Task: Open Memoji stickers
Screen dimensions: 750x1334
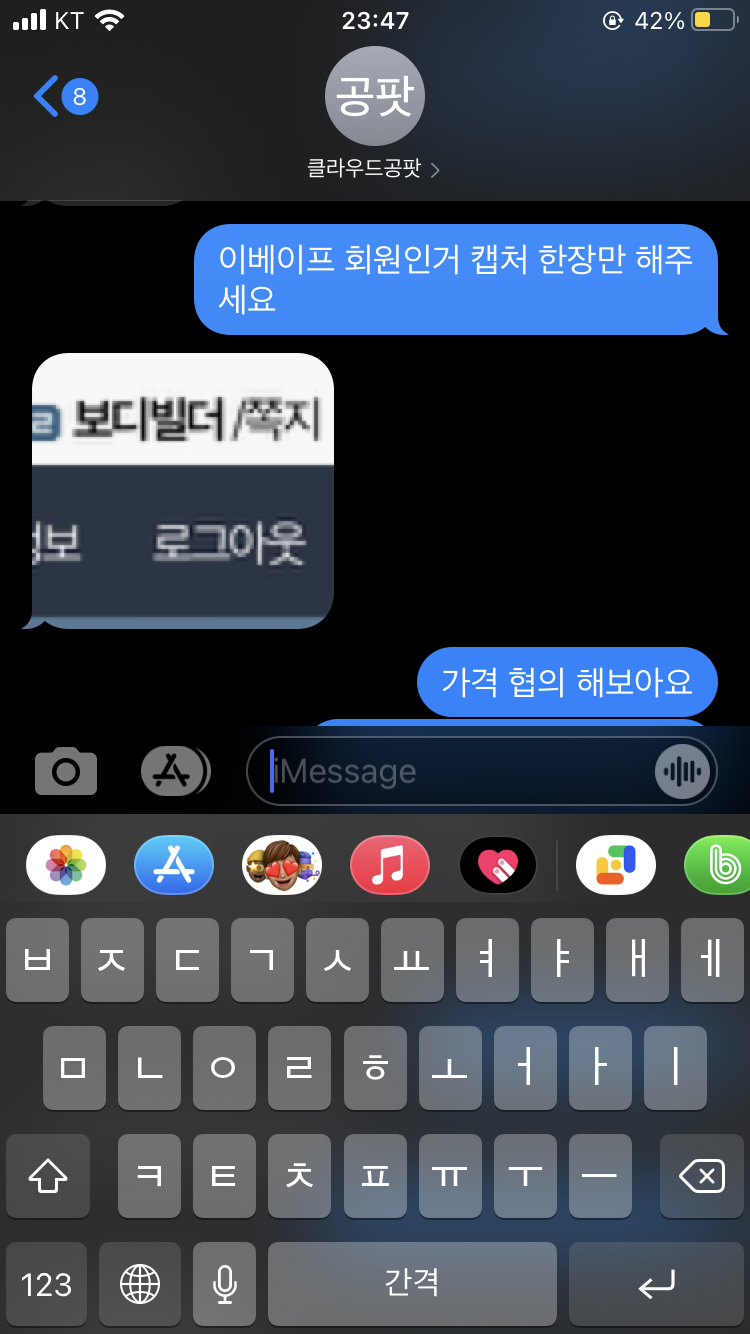Action: tap(282, 865)
